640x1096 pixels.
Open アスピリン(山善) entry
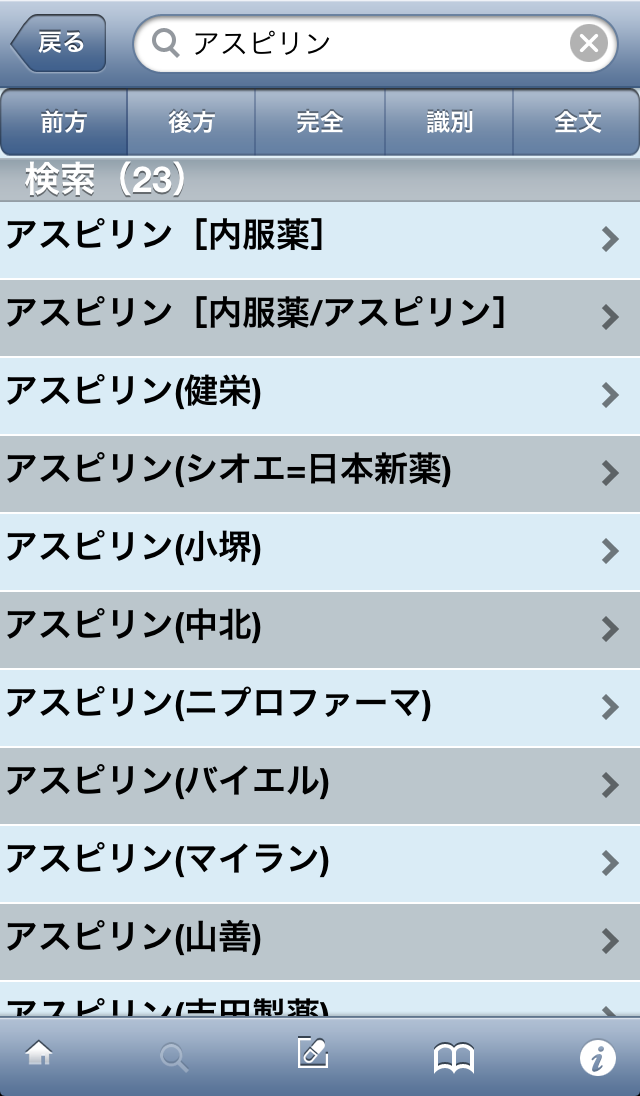320,940
